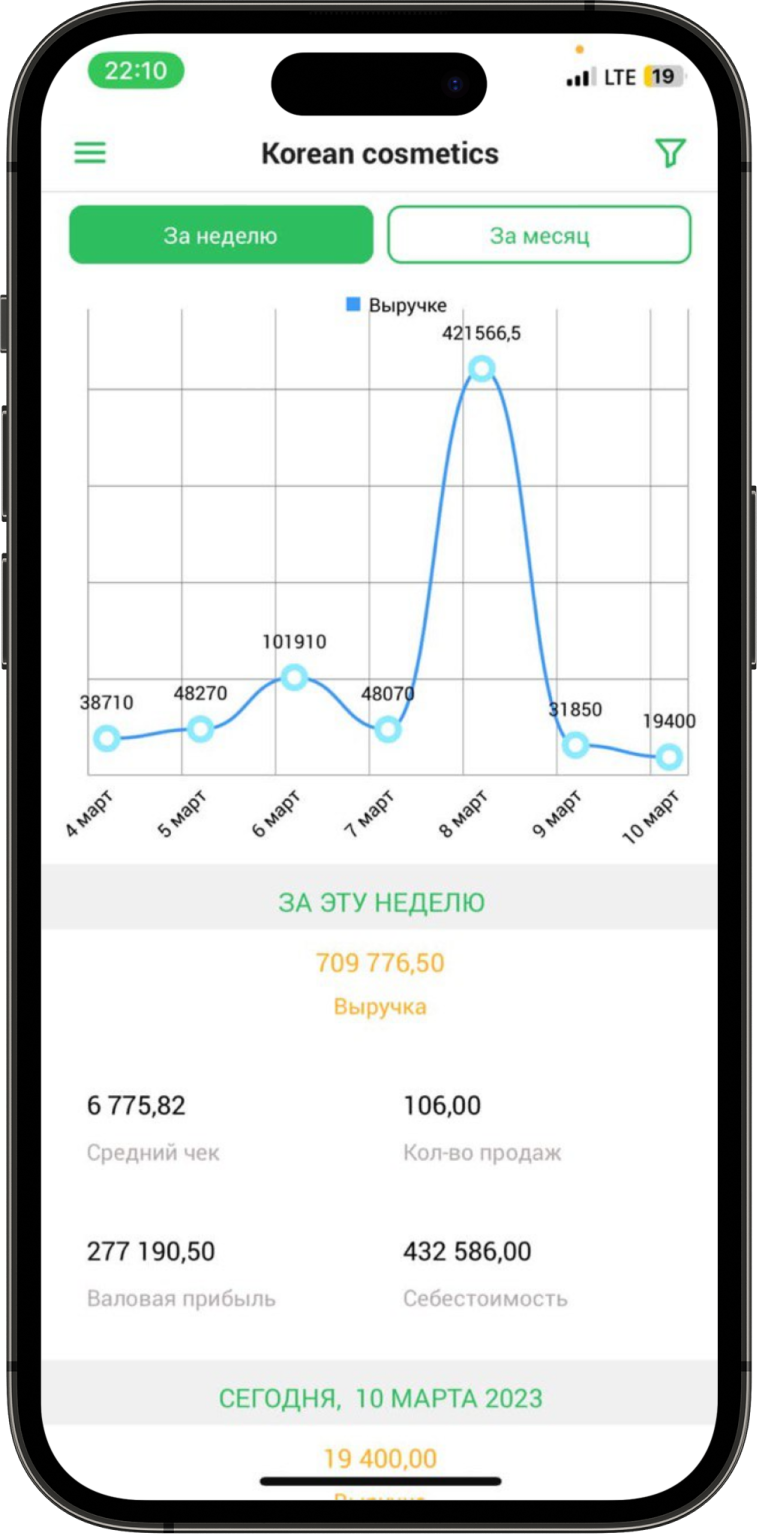758x1535 pixels.
Task: Open the filter funnel icon
Action: 669,153
